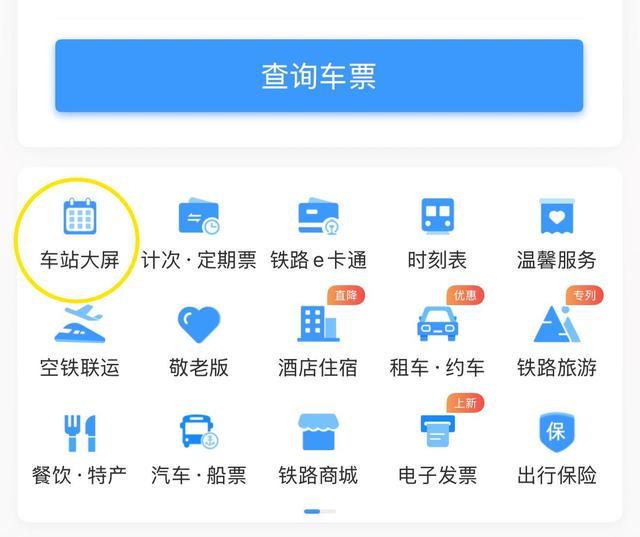Open 出行保险 travel insurance
This screenshot has width=640, height=537.
[x=556, y=448]
